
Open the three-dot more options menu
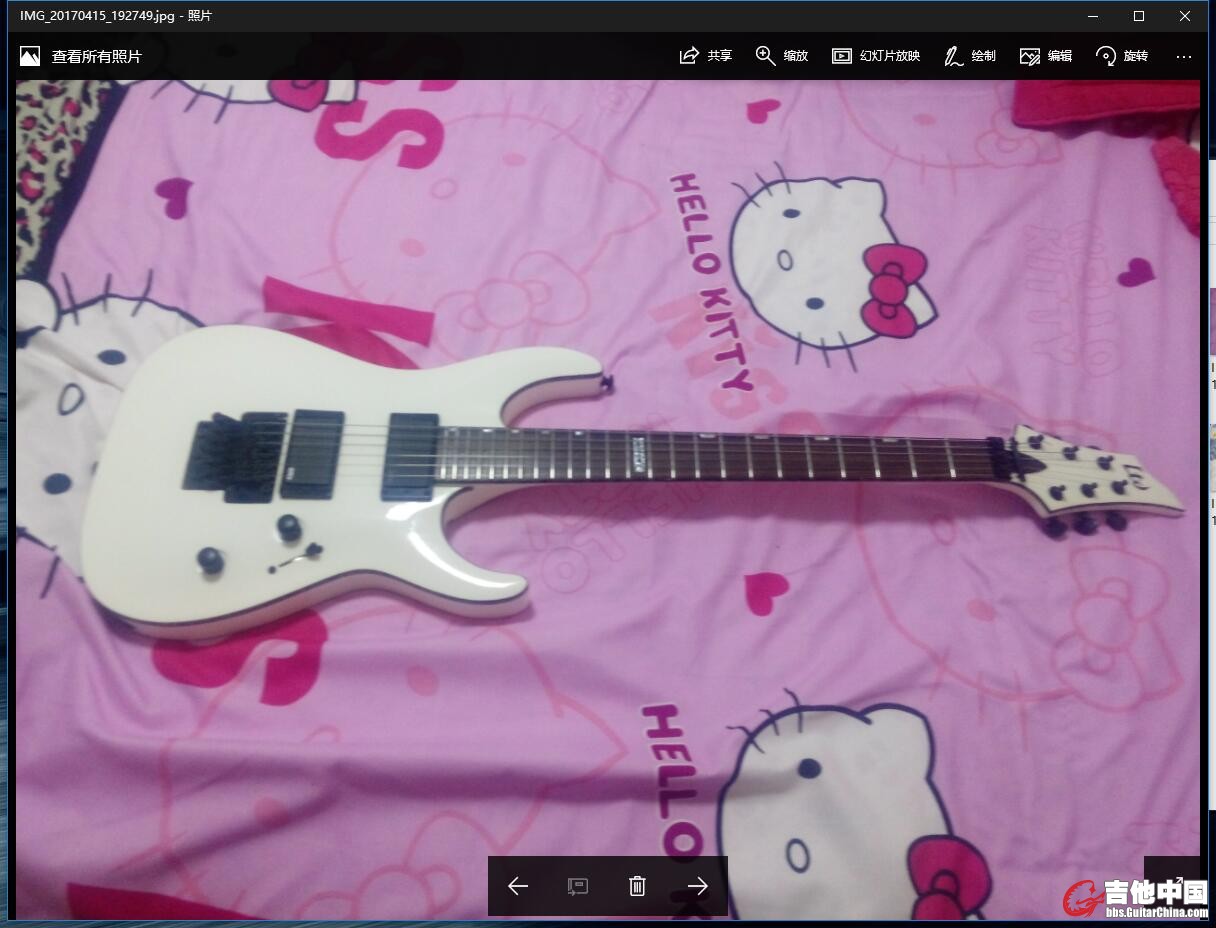pyautogui.click(x=1184, y=57)
